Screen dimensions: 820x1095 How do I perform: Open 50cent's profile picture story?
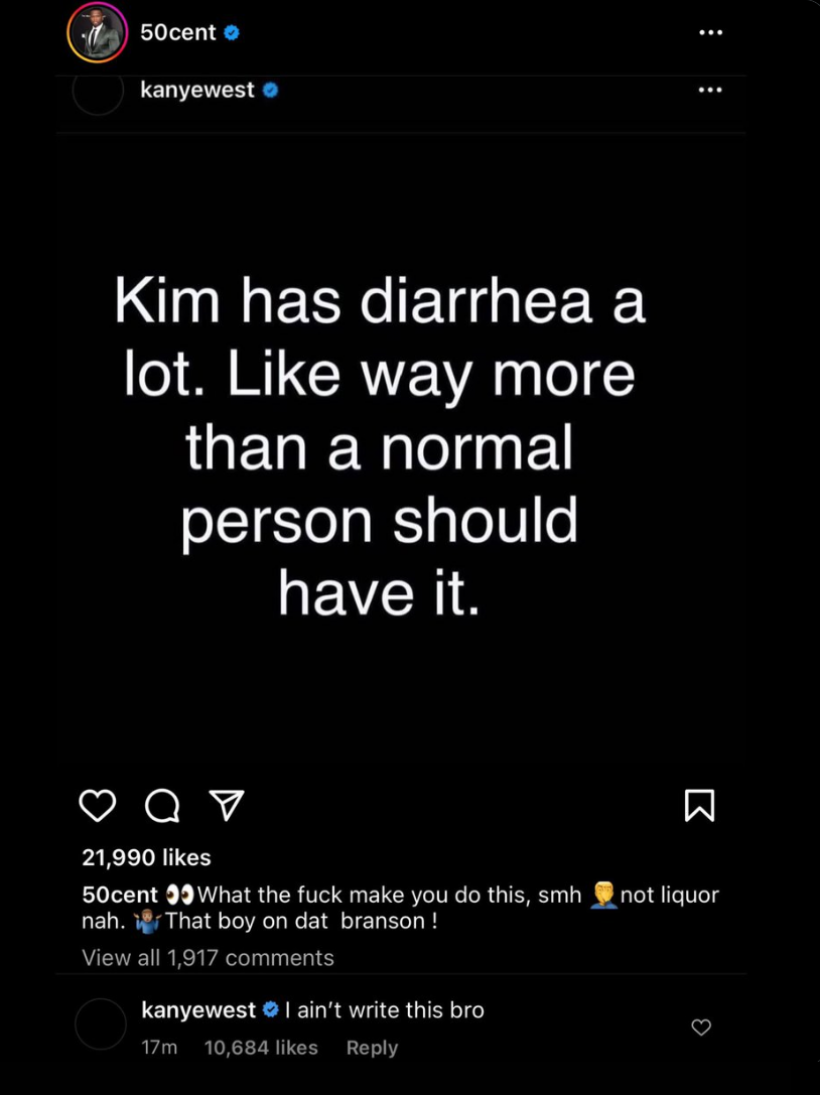(97, 33)
